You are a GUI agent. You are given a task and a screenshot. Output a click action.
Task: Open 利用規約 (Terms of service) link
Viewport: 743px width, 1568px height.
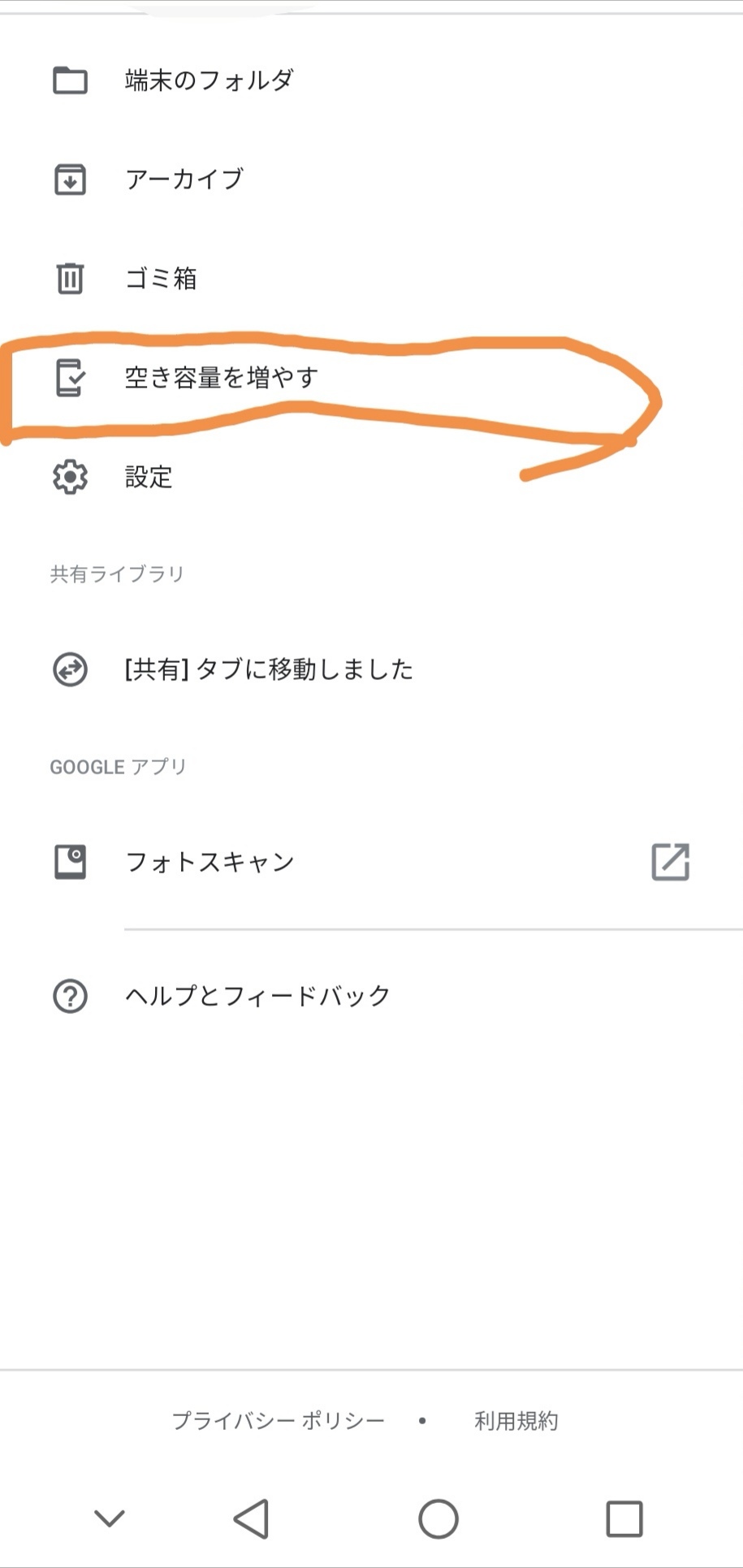click(516, 1421)
